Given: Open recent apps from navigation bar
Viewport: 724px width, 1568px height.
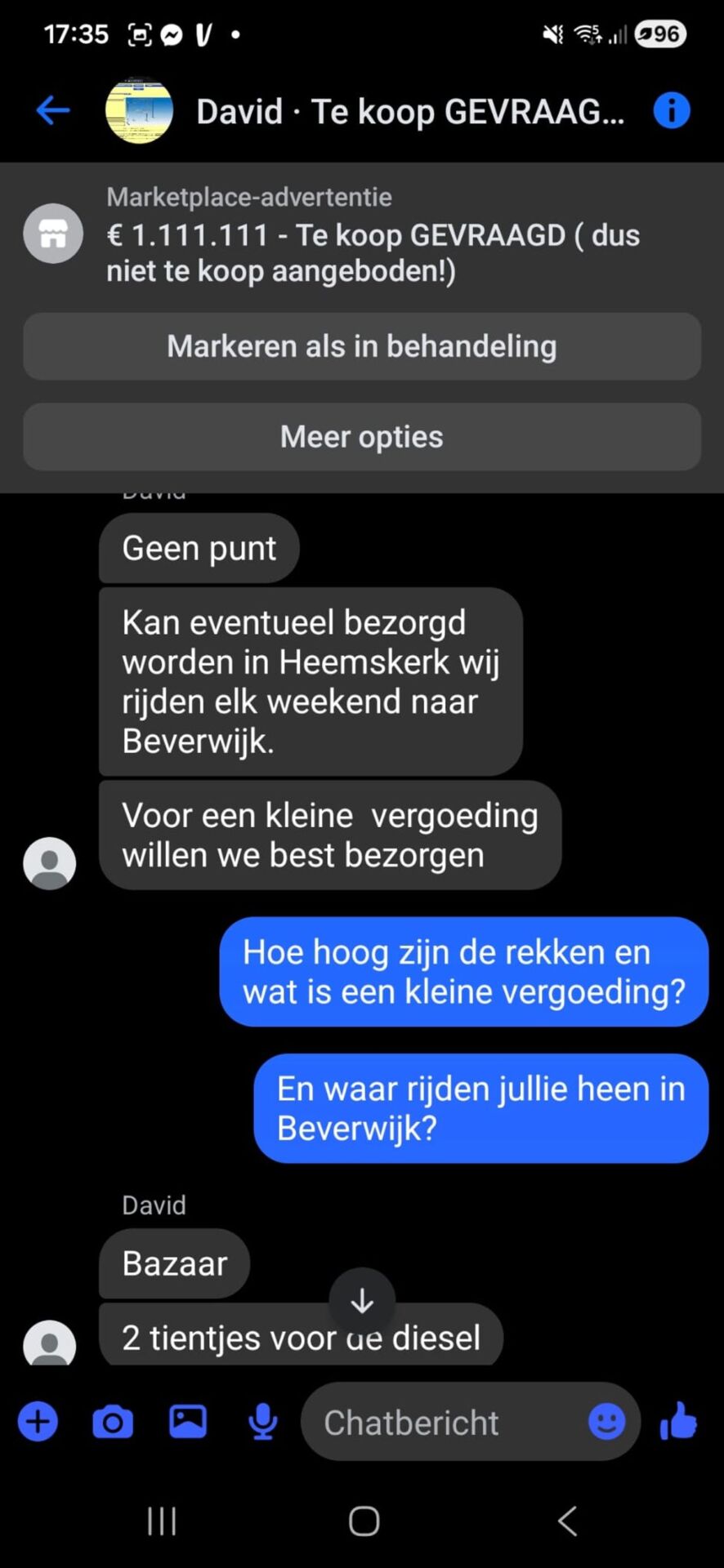Looking at the screenshot, I should tap(162, 1521).
